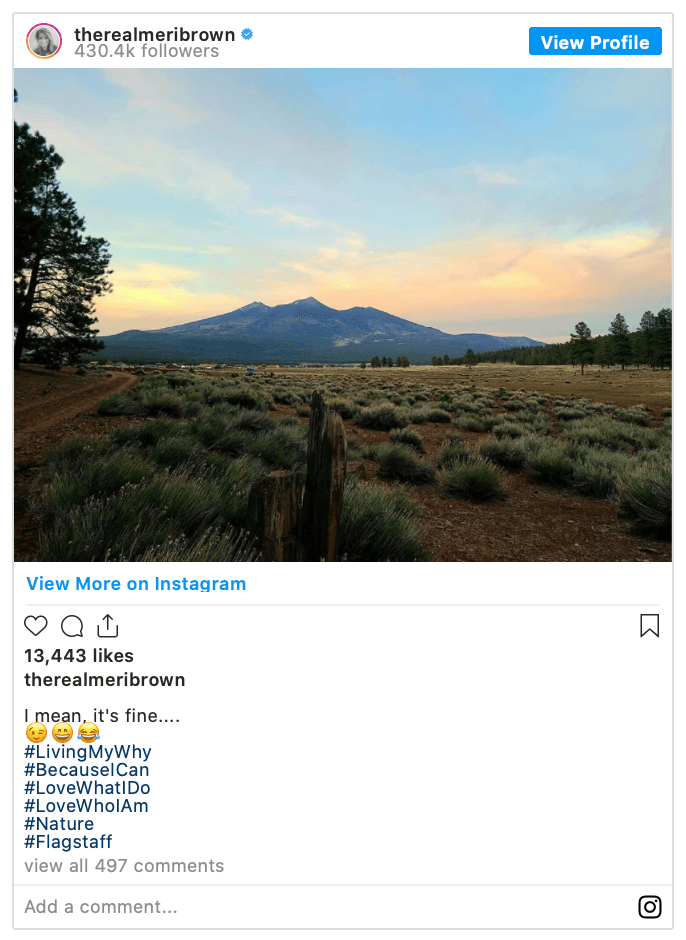
Task: Open the #LoveWhatIDo hashtag
Action: 87,788
